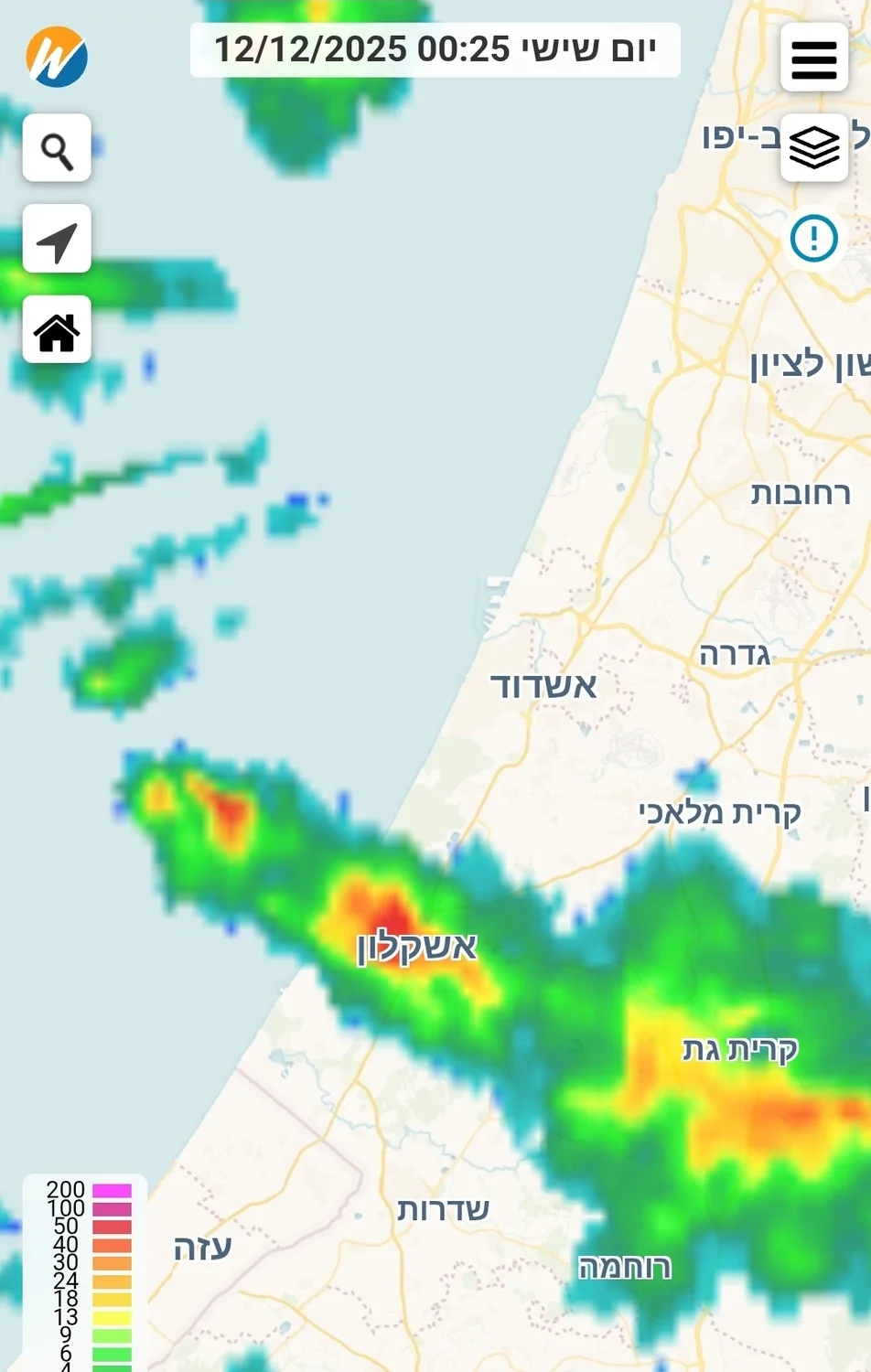Center map on my location
This screenshot has width=871, height=1372.
tap(57, 240)
